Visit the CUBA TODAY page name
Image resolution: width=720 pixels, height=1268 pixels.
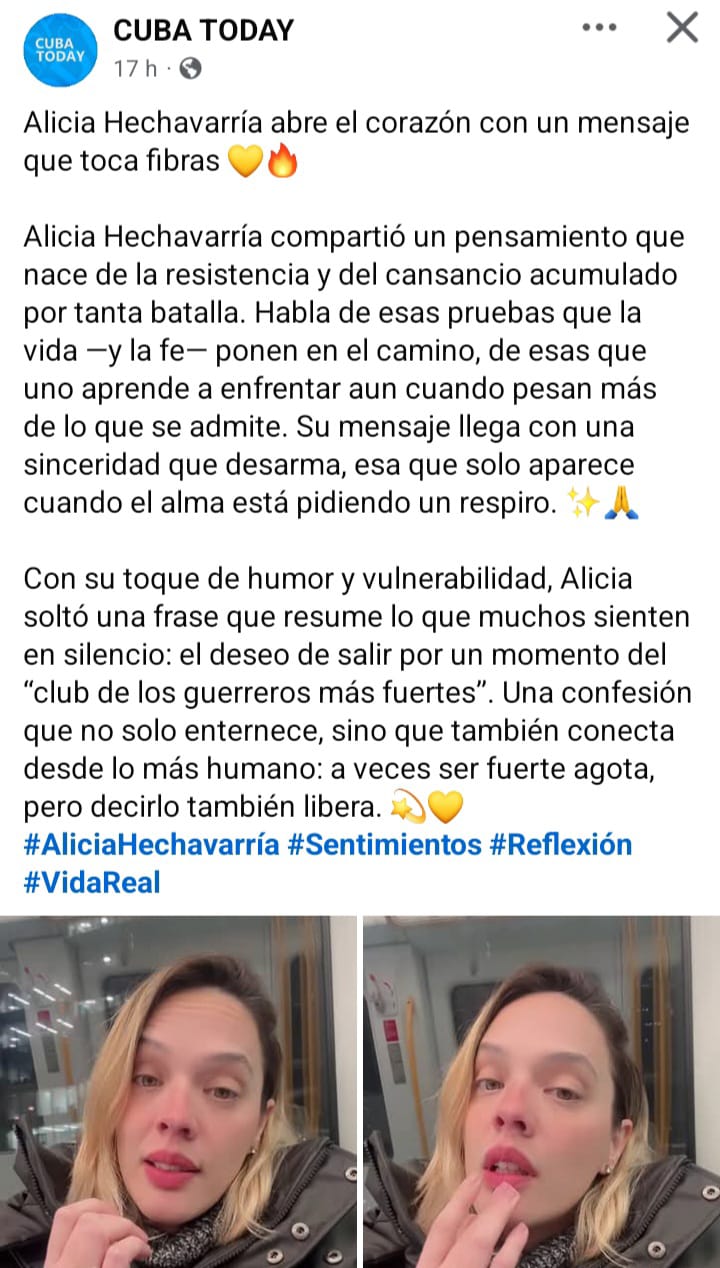[x=204, y=31]
